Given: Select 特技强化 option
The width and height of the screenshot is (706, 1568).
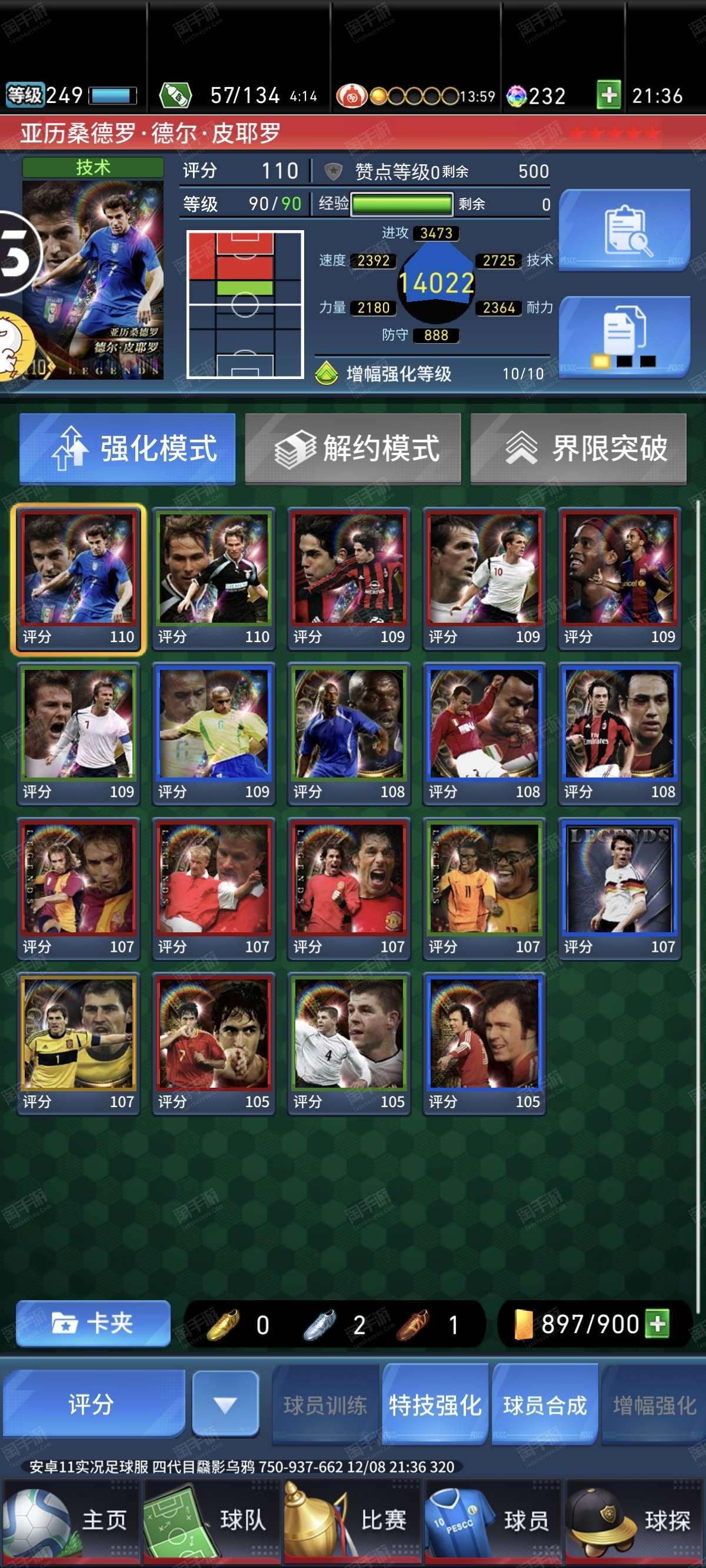Looking at the screenshot, I should pyautogui.click(x=435, y=1406).
